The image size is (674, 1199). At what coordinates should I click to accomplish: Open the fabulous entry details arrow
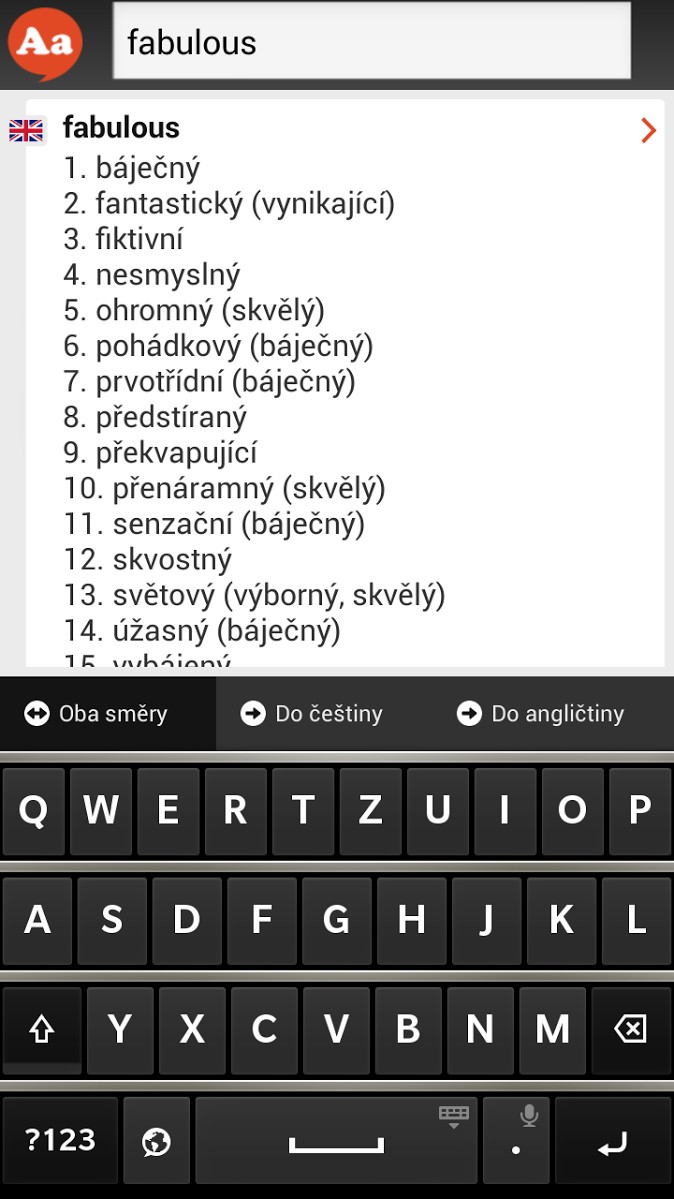tap(648, 131)
